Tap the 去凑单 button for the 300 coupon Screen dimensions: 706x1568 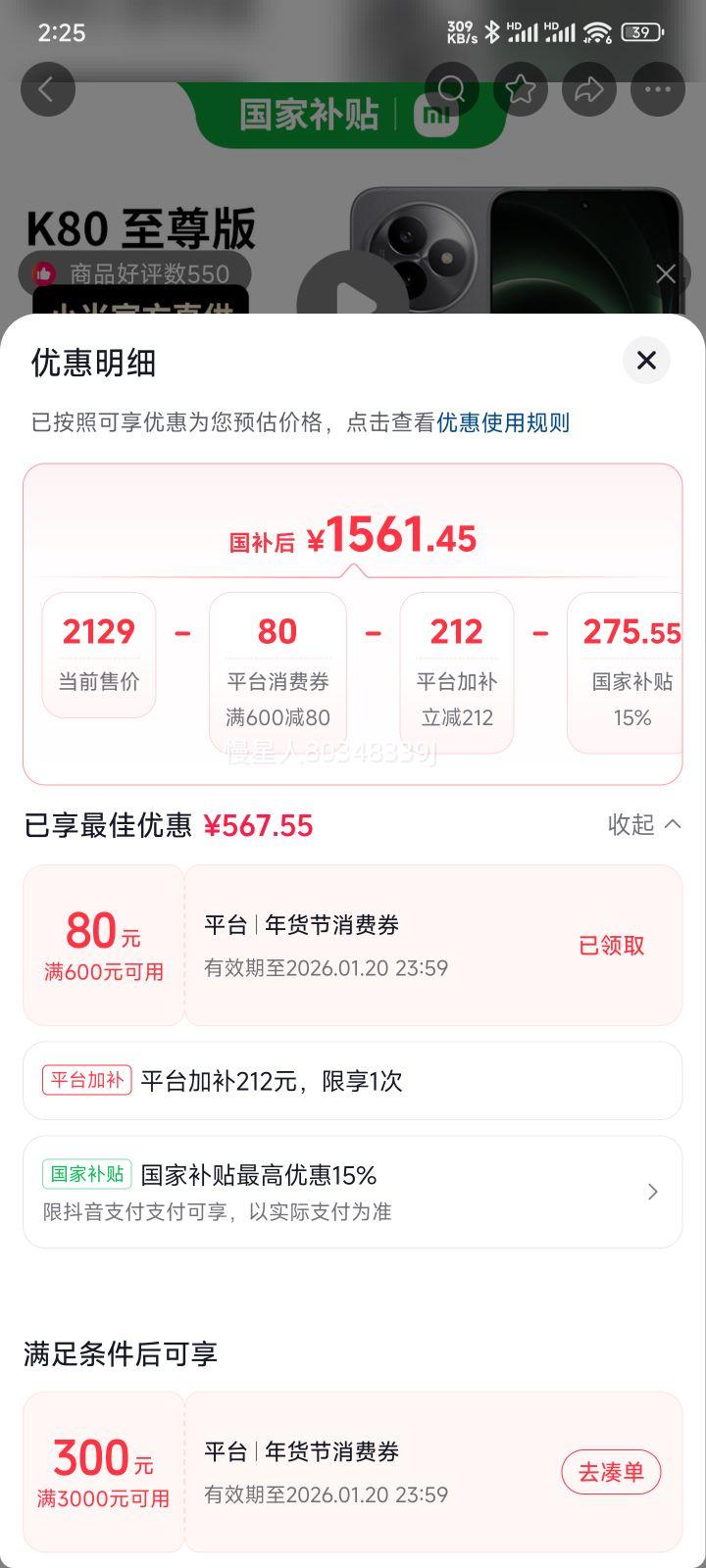(611, 1472)
